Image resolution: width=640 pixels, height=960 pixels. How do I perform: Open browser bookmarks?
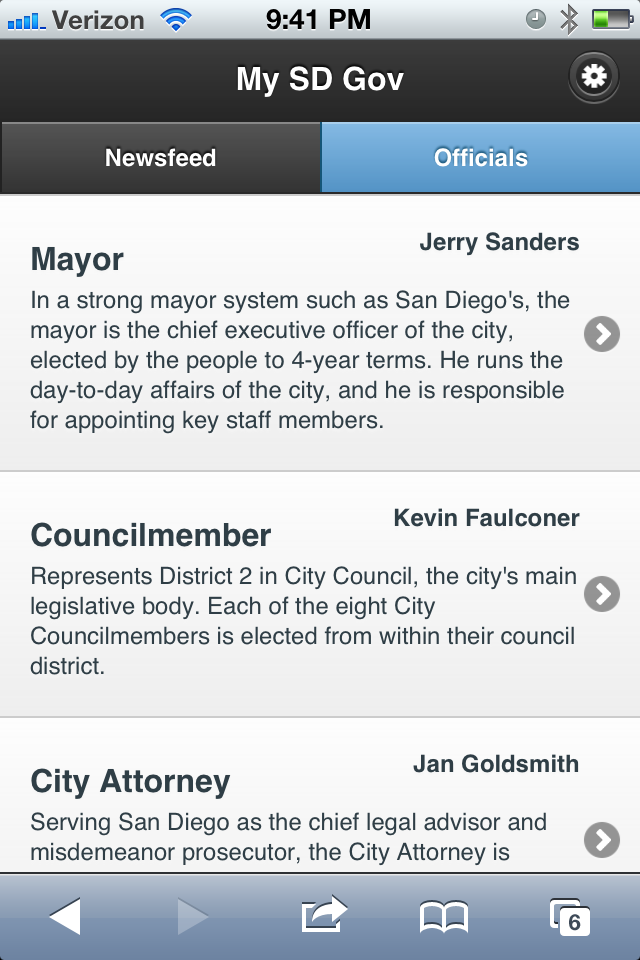[443, 916]
